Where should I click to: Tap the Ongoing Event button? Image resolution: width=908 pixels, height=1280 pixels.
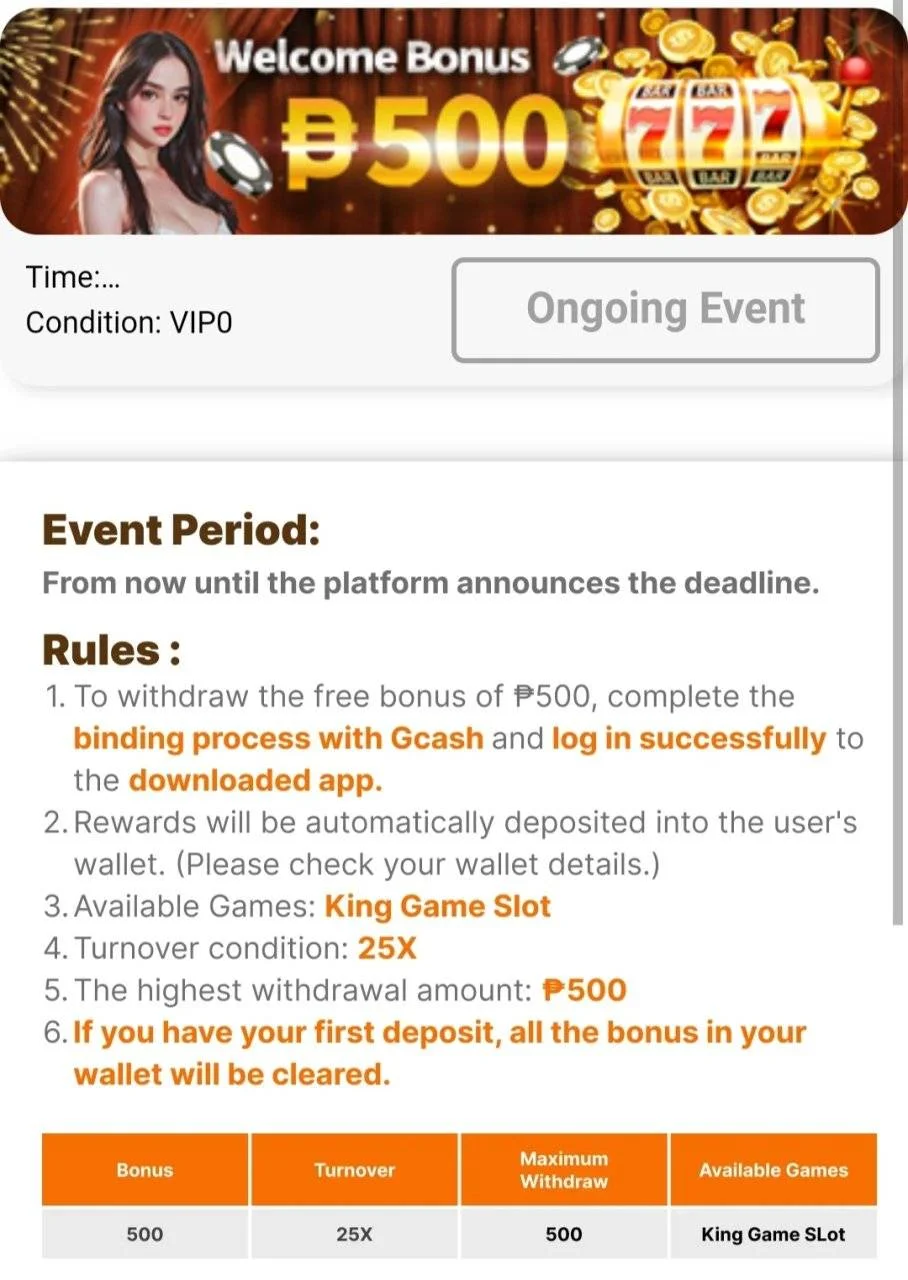pos(666,310)
